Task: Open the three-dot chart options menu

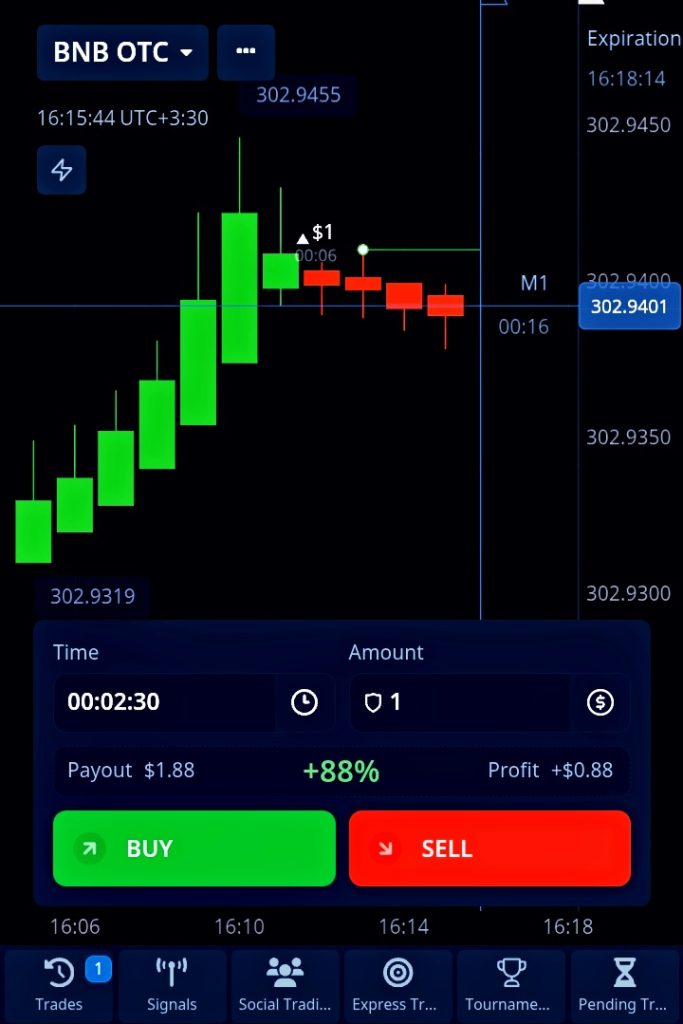Action: 245,53
